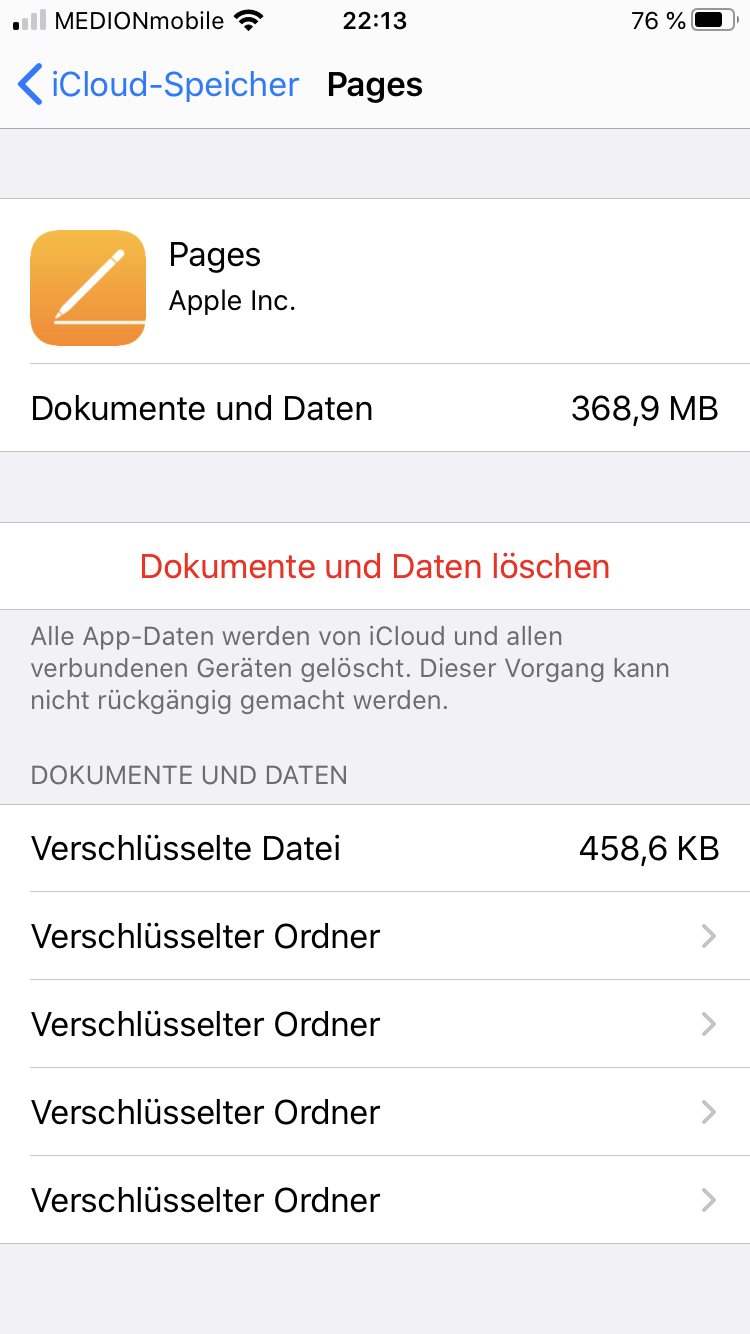The image size is (750, 1334).
Task: Go back to iCloud-Speicher
Action: point(158,85)
